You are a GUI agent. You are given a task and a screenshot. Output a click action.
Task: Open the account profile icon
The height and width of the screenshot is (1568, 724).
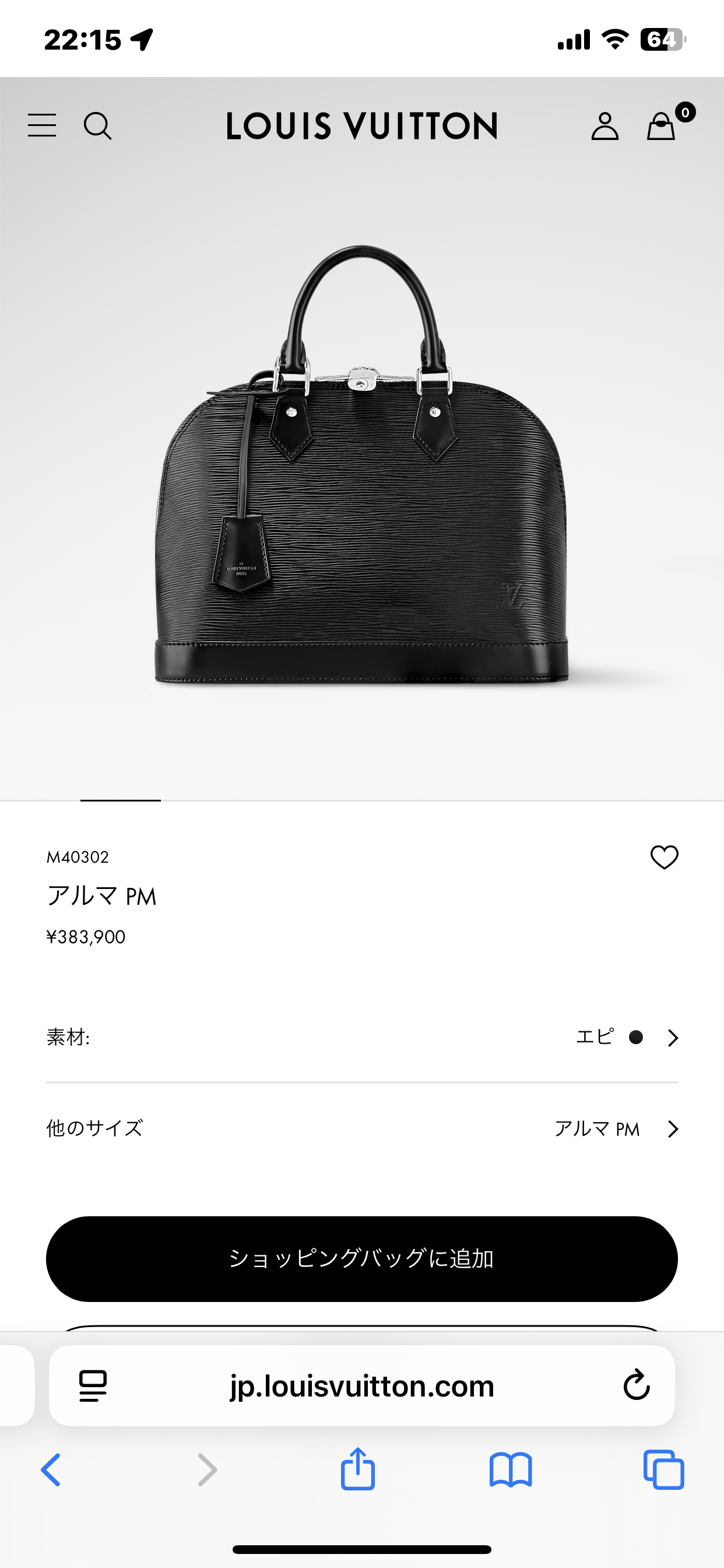[605, 126]
